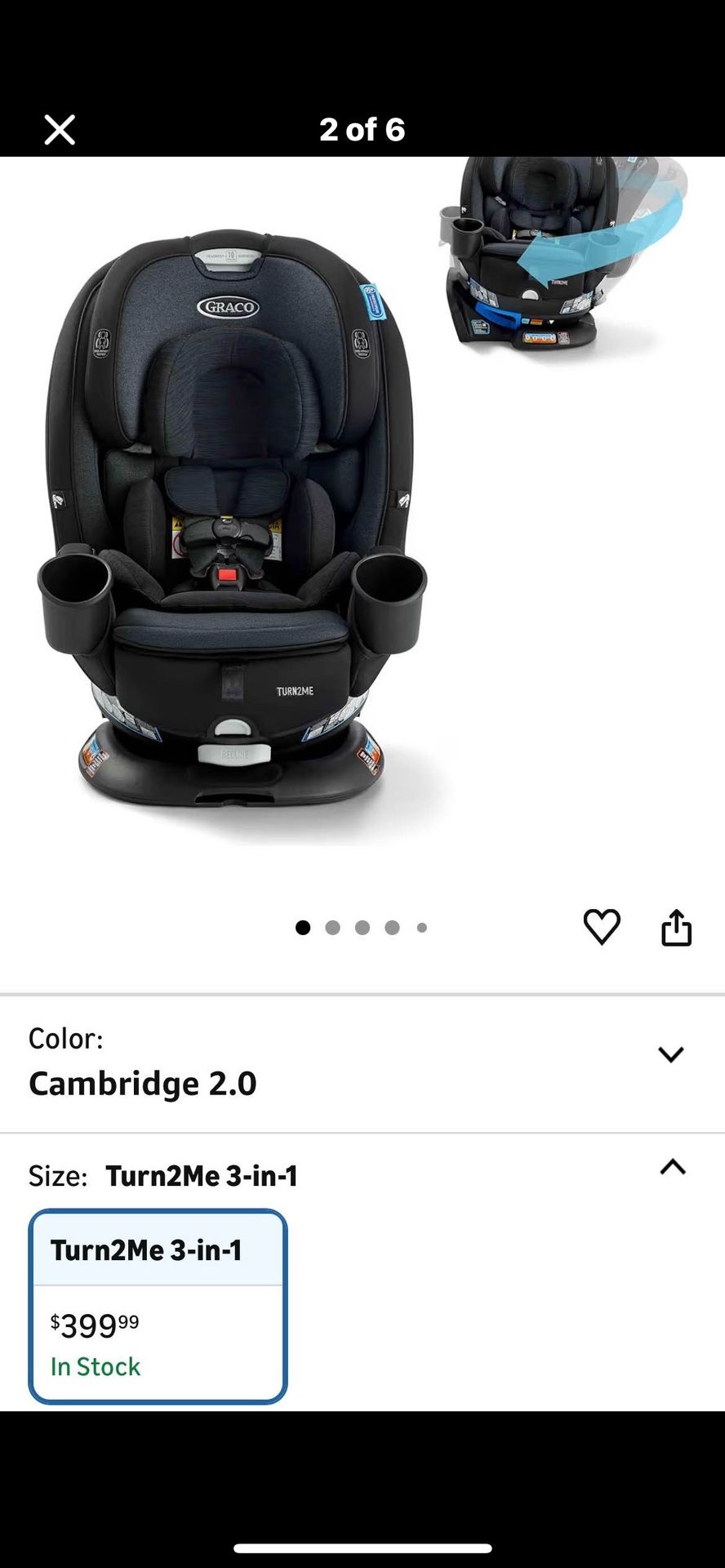Jump to the second image dot
Image resolution: width=725 pixels, height=1568 pixels.
332,928
